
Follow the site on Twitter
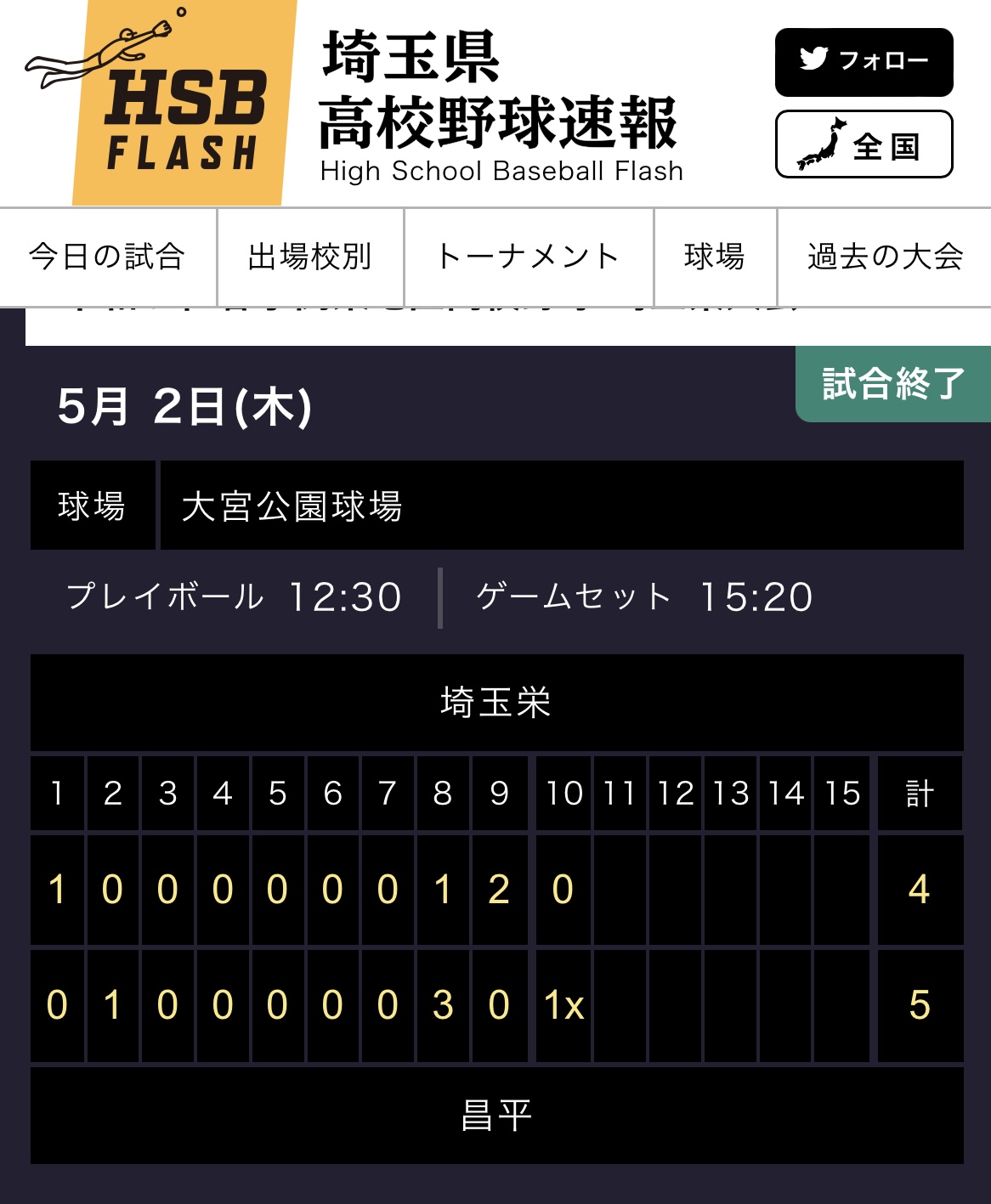(864, 62)
